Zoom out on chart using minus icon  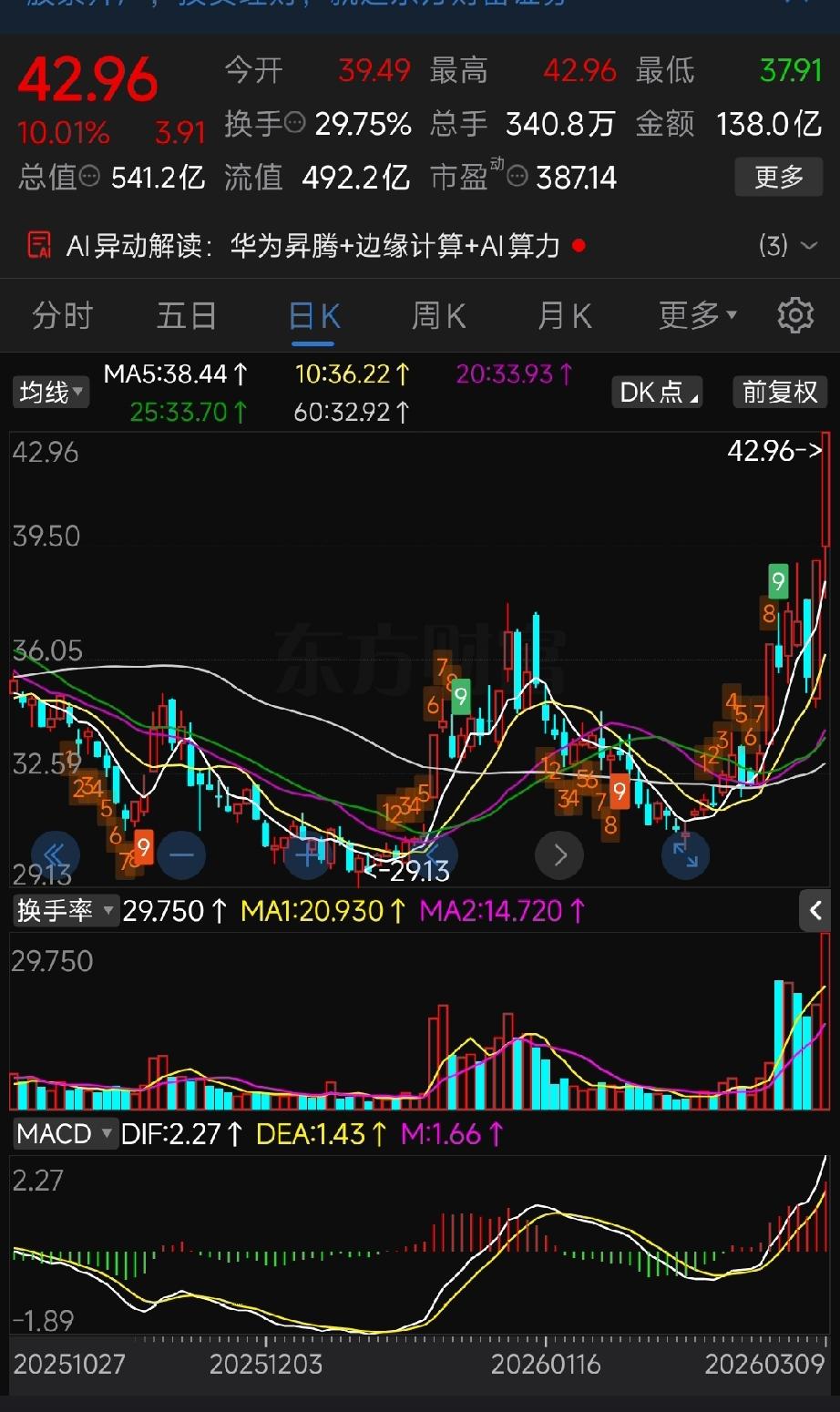pyautogui.click(x=181, y=854)
